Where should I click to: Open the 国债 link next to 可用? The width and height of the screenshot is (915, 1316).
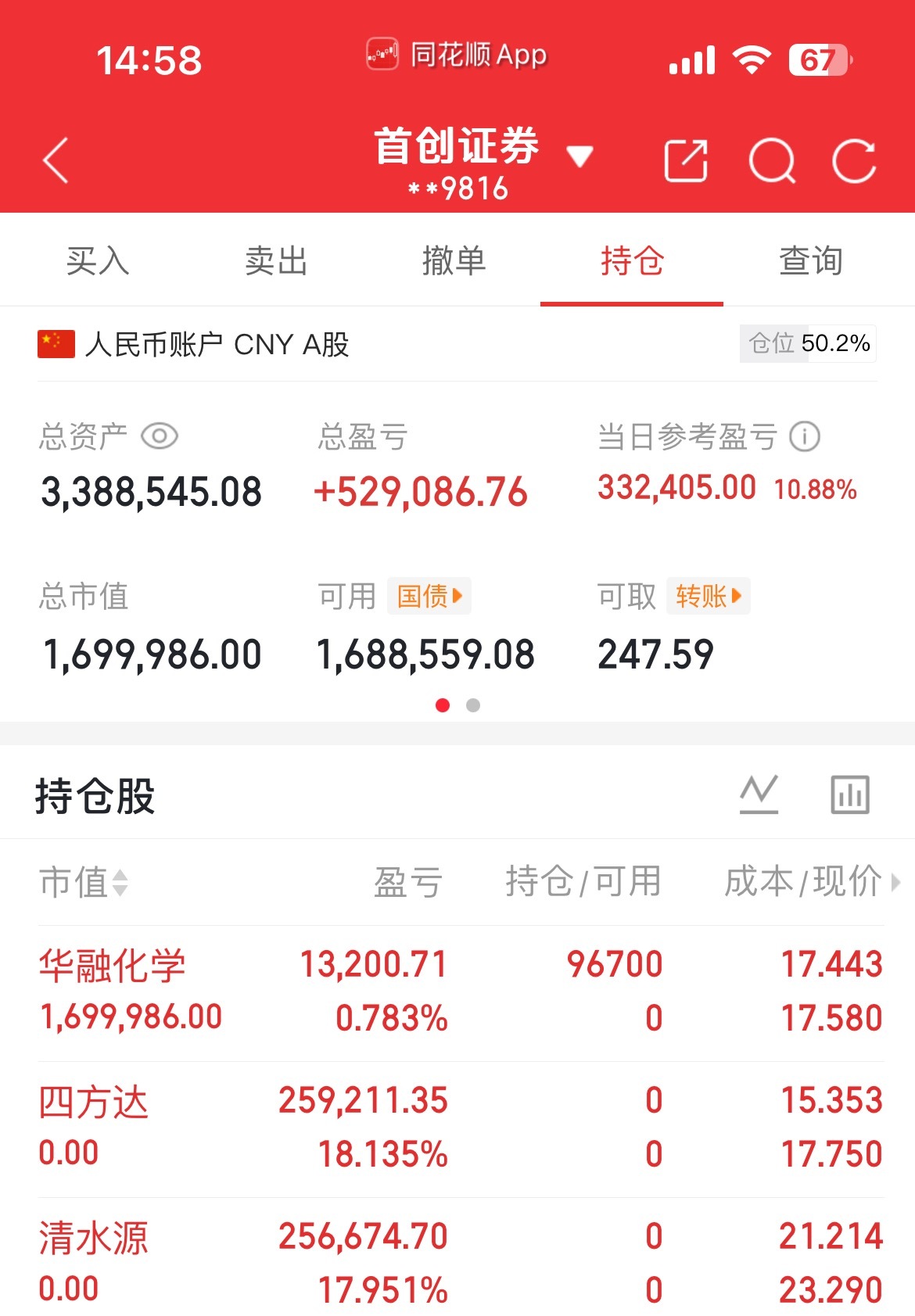429,596
